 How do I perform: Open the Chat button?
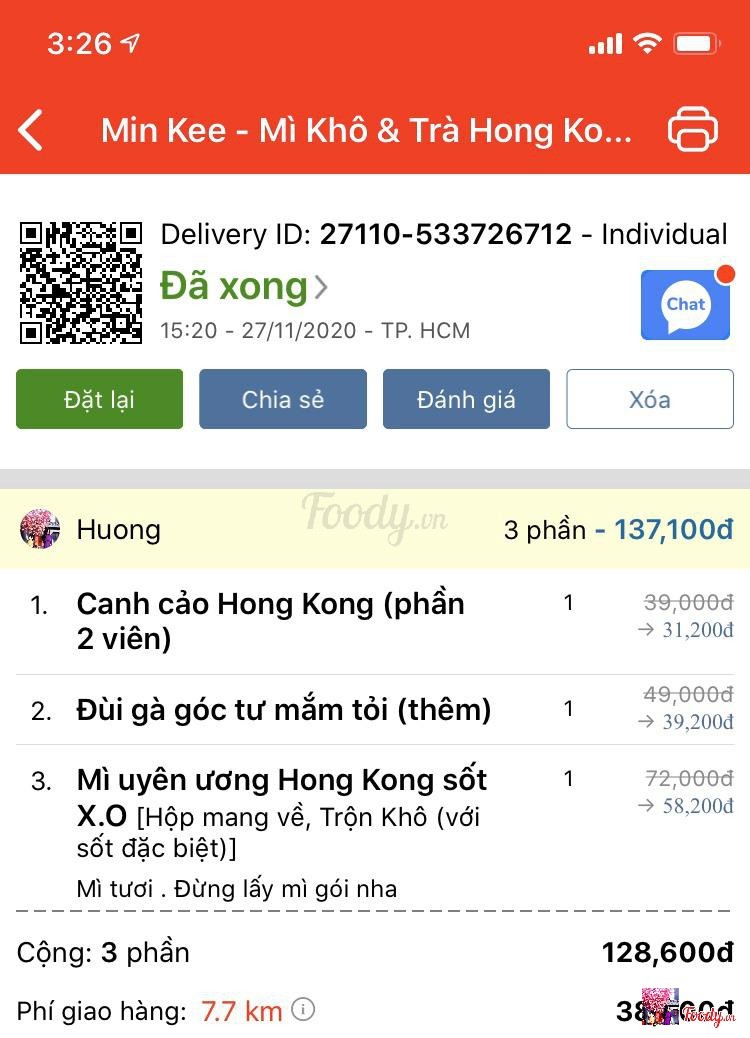tap(685, 305)
